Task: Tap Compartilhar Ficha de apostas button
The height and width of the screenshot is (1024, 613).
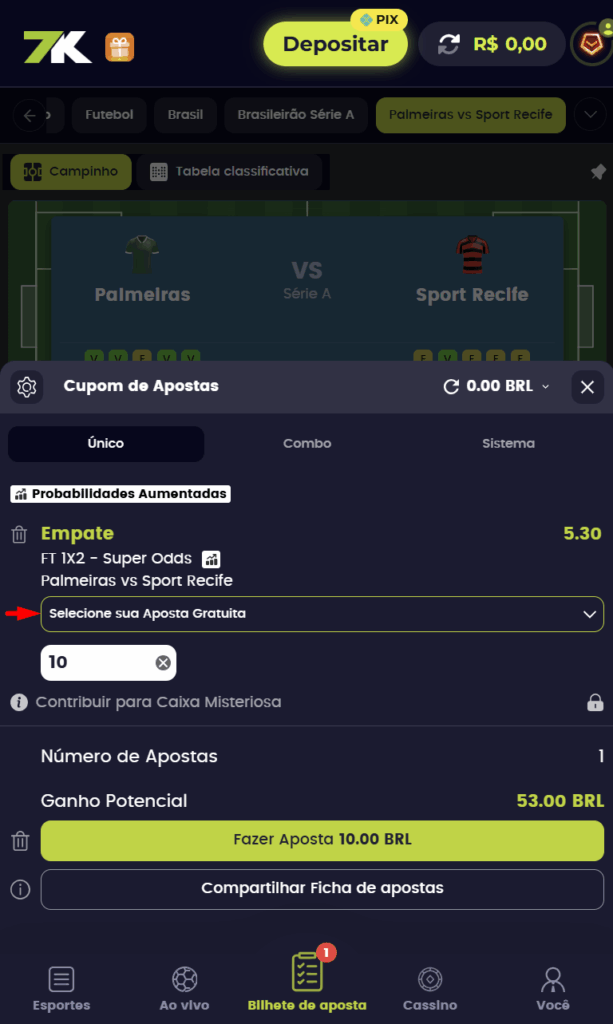Action: [x=322, y=888]
